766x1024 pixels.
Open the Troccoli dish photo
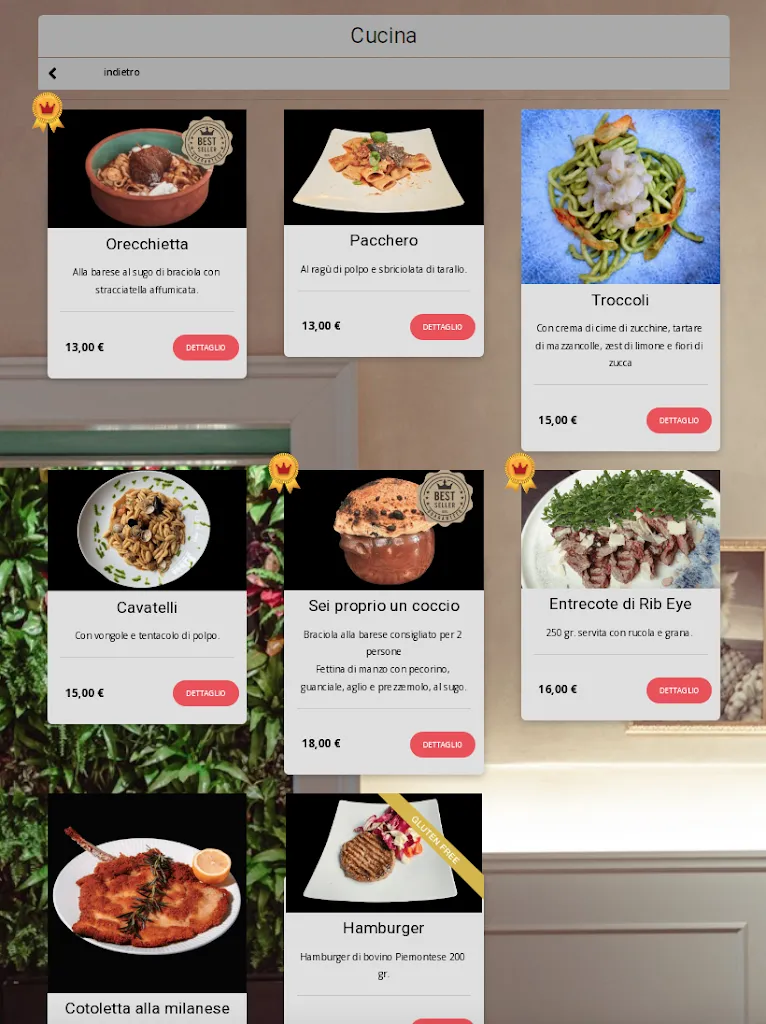(x=620, y=197)
